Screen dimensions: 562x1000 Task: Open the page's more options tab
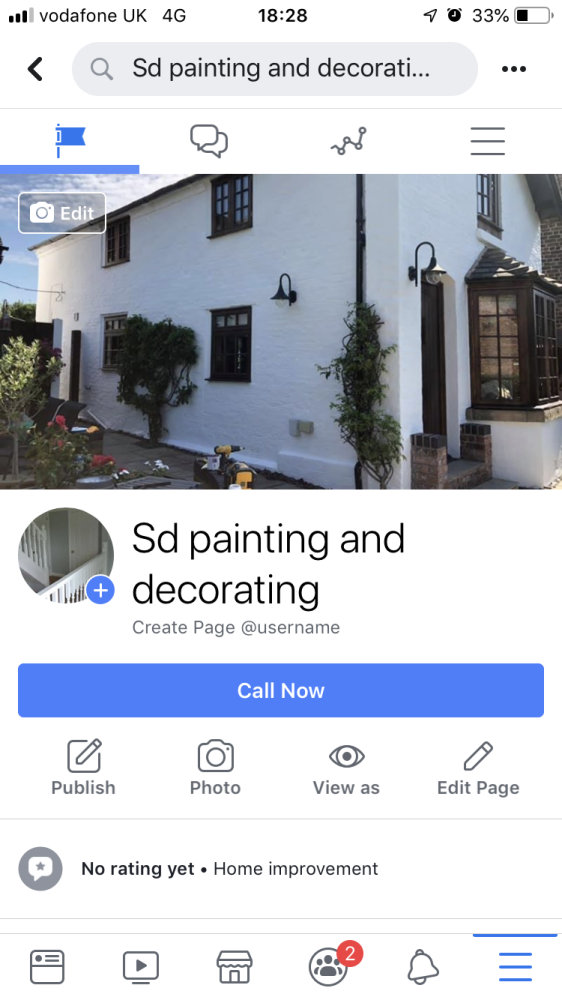(x=488, y=141)
